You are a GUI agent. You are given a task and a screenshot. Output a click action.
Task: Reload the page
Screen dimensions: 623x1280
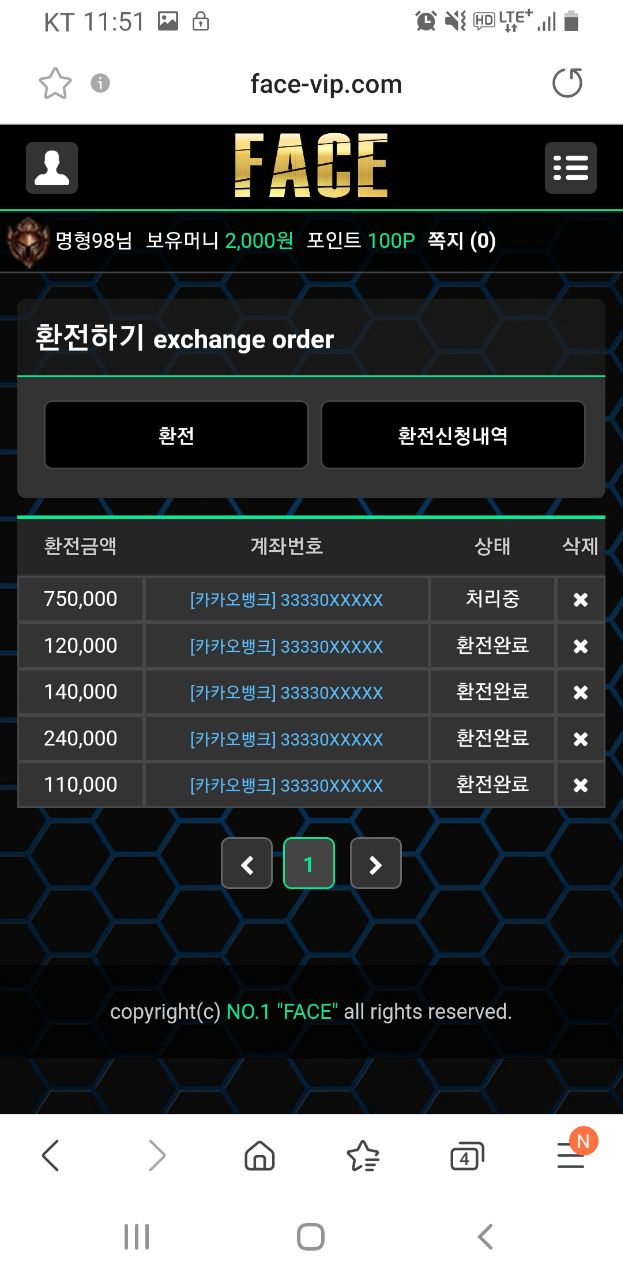tap(567, 83)
